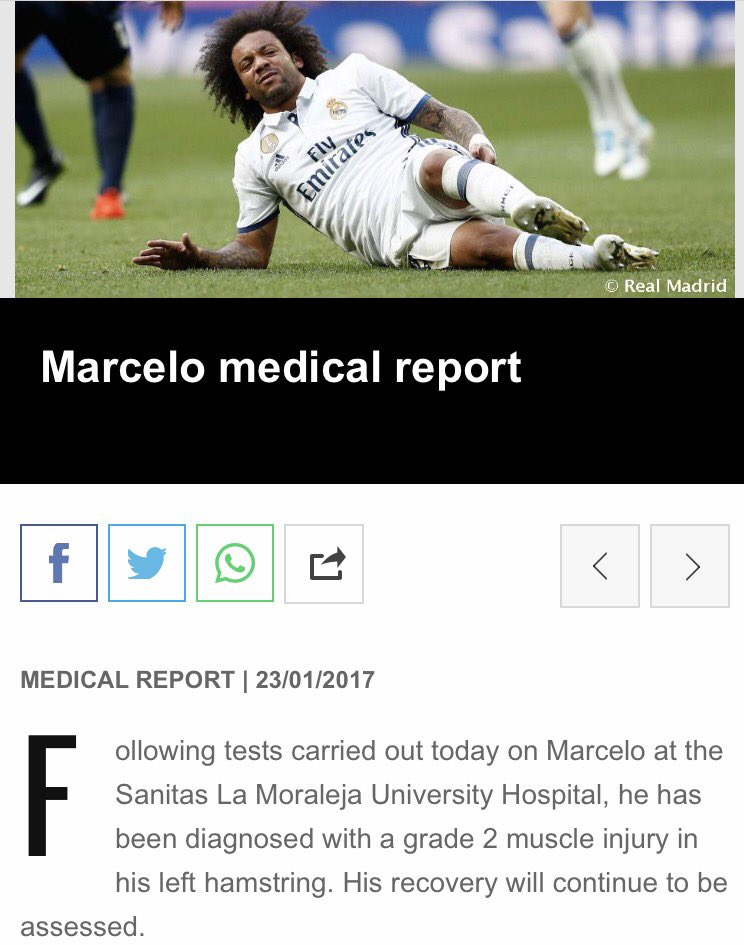The image size is (744, 945).
Task: Send the article via WhatsApp
Action: (235, 563)
